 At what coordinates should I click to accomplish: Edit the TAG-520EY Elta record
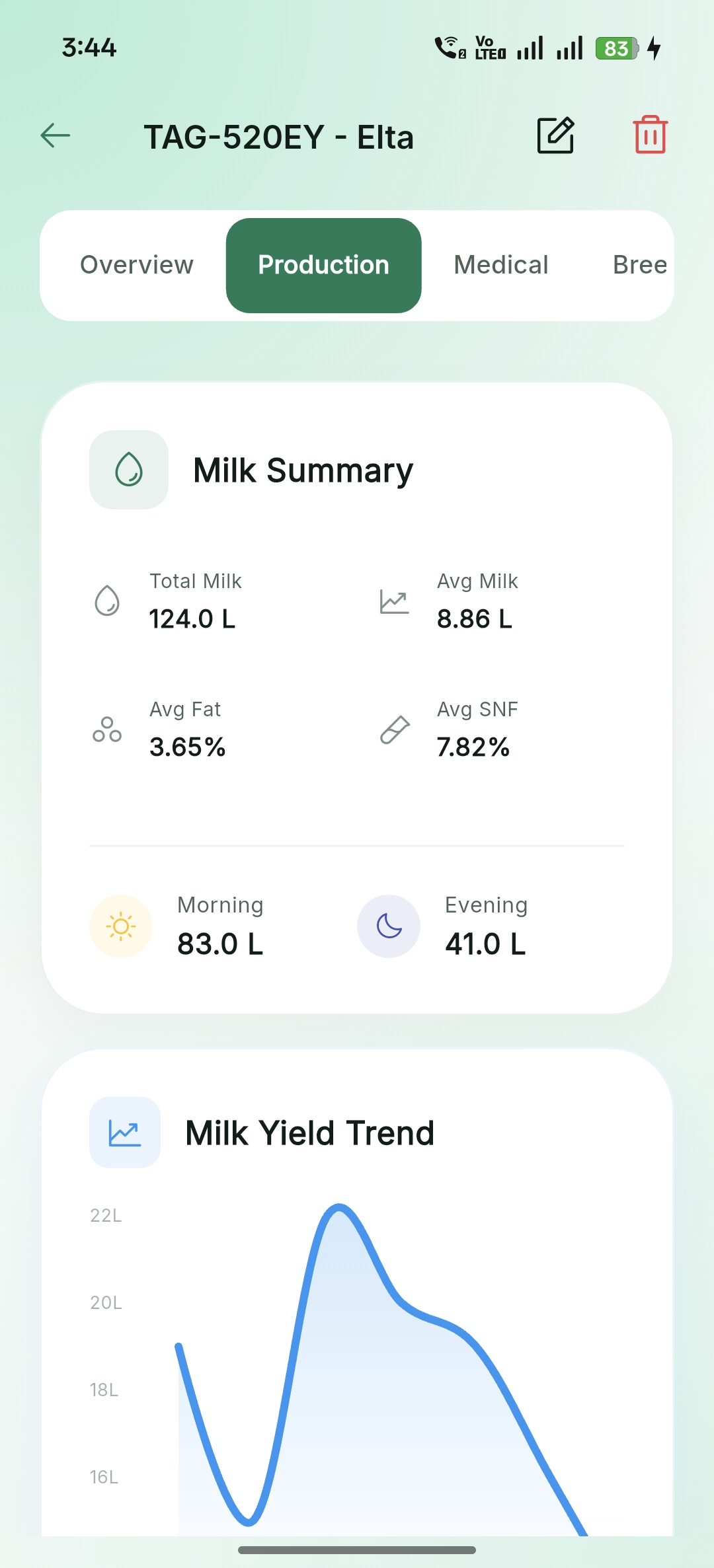(555, 135)
